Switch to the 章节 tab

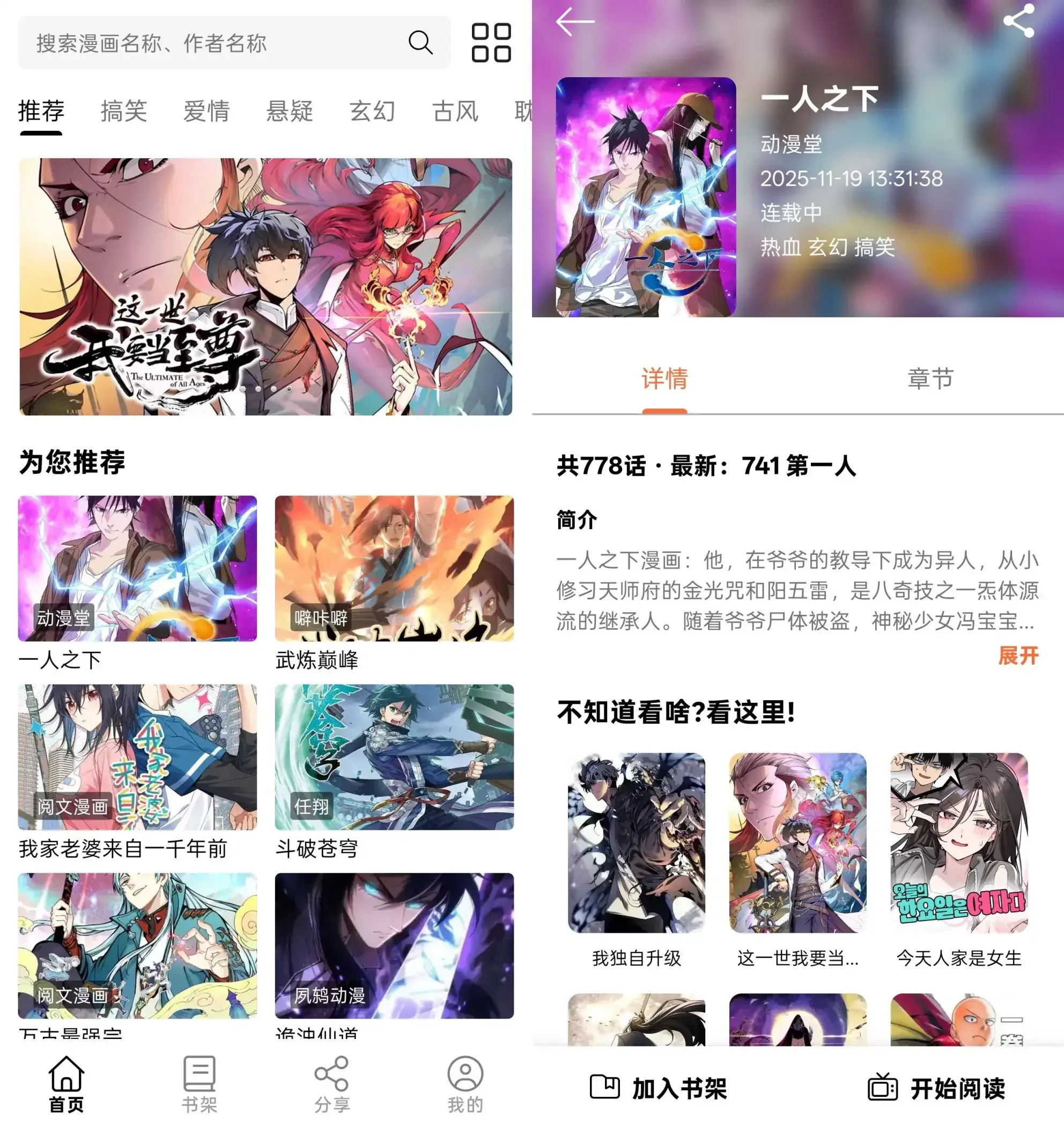(x=930, y=379)
